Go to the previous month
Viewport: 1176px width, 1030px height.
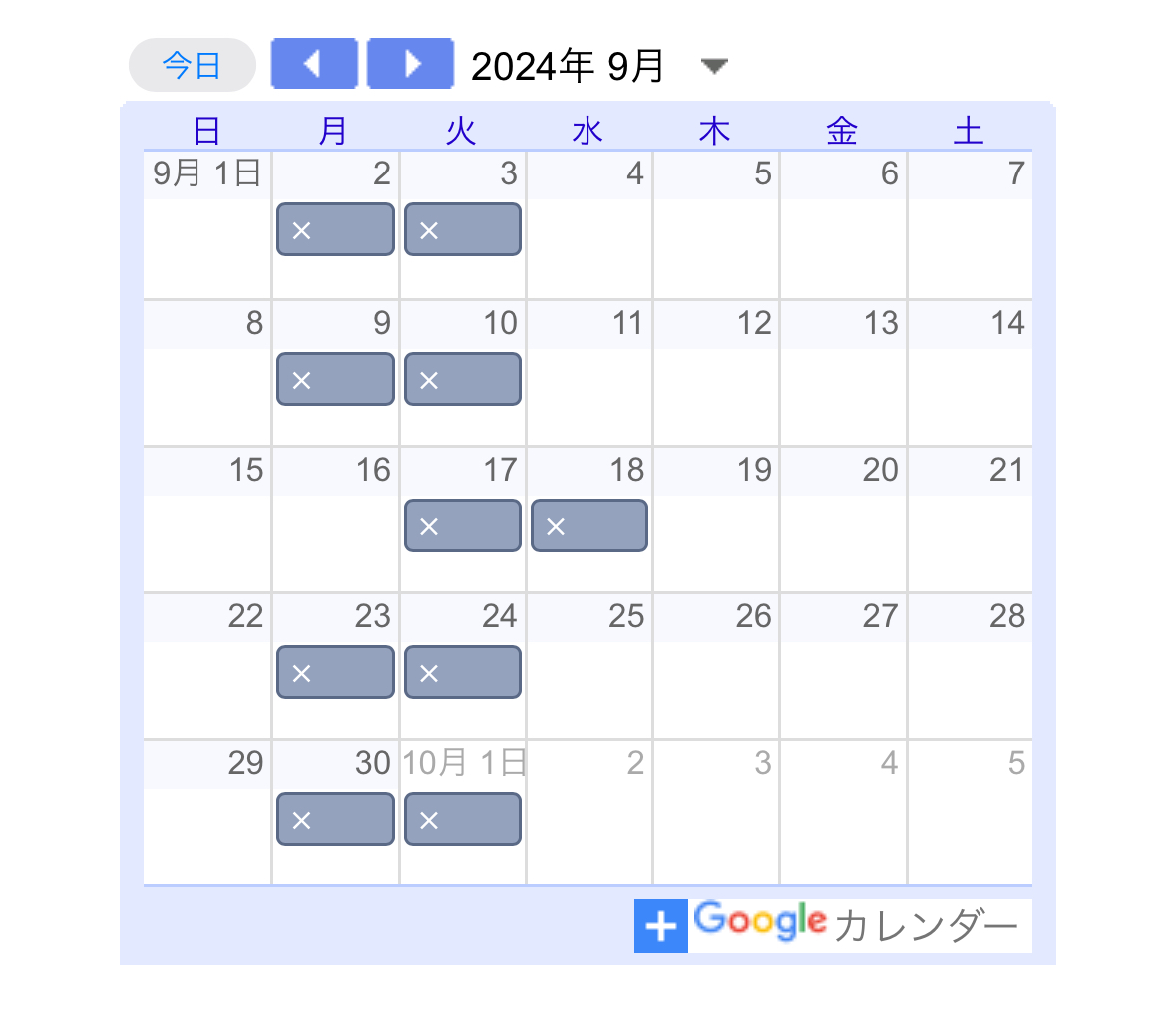313,64
